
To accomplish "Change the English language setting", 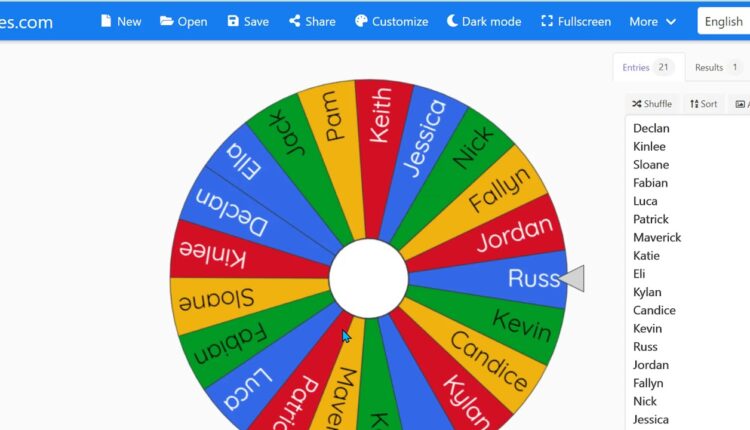I will 723,21.
